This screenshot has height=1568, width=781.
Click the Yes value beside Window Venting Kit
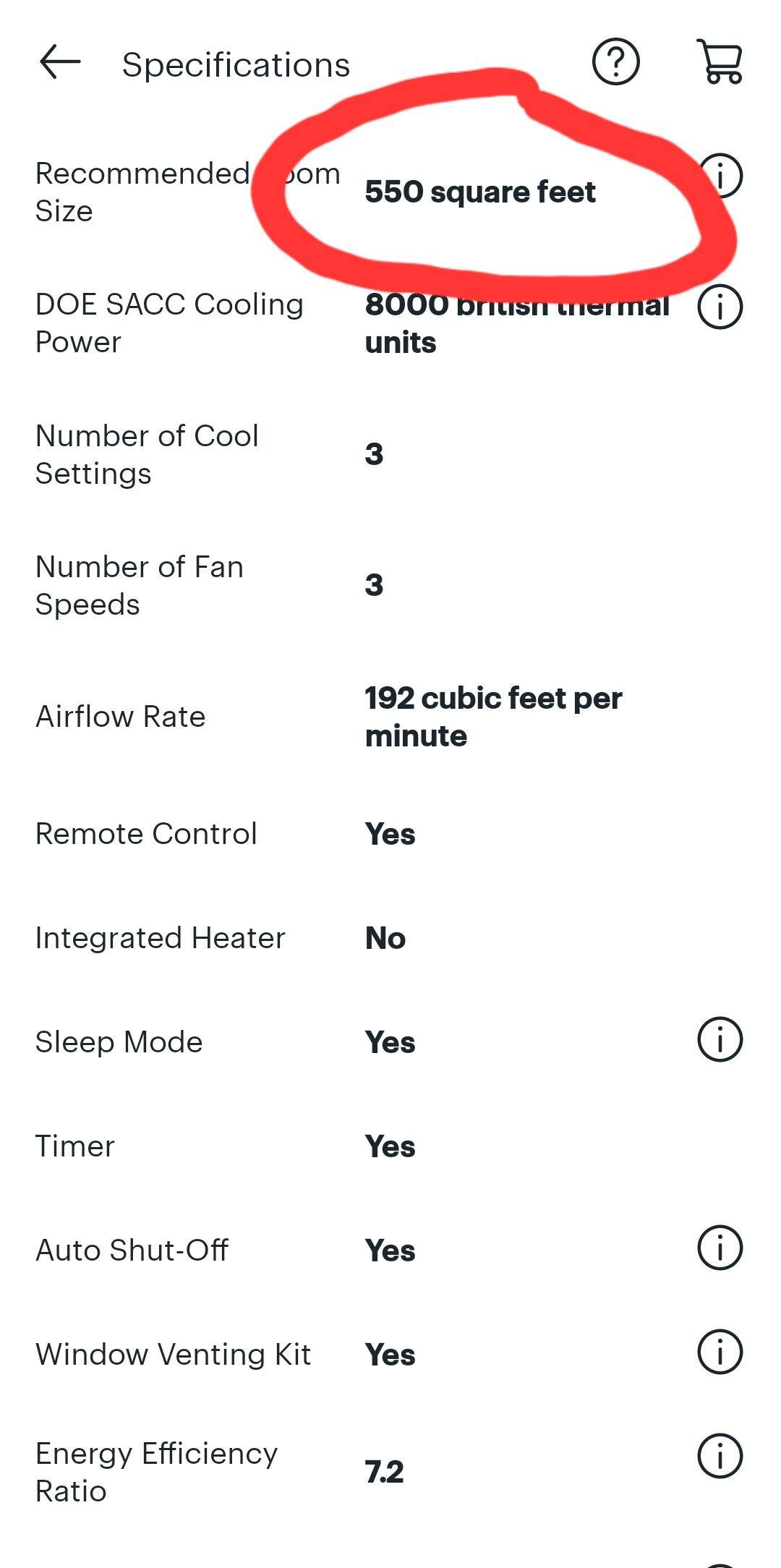(388, 1352)
